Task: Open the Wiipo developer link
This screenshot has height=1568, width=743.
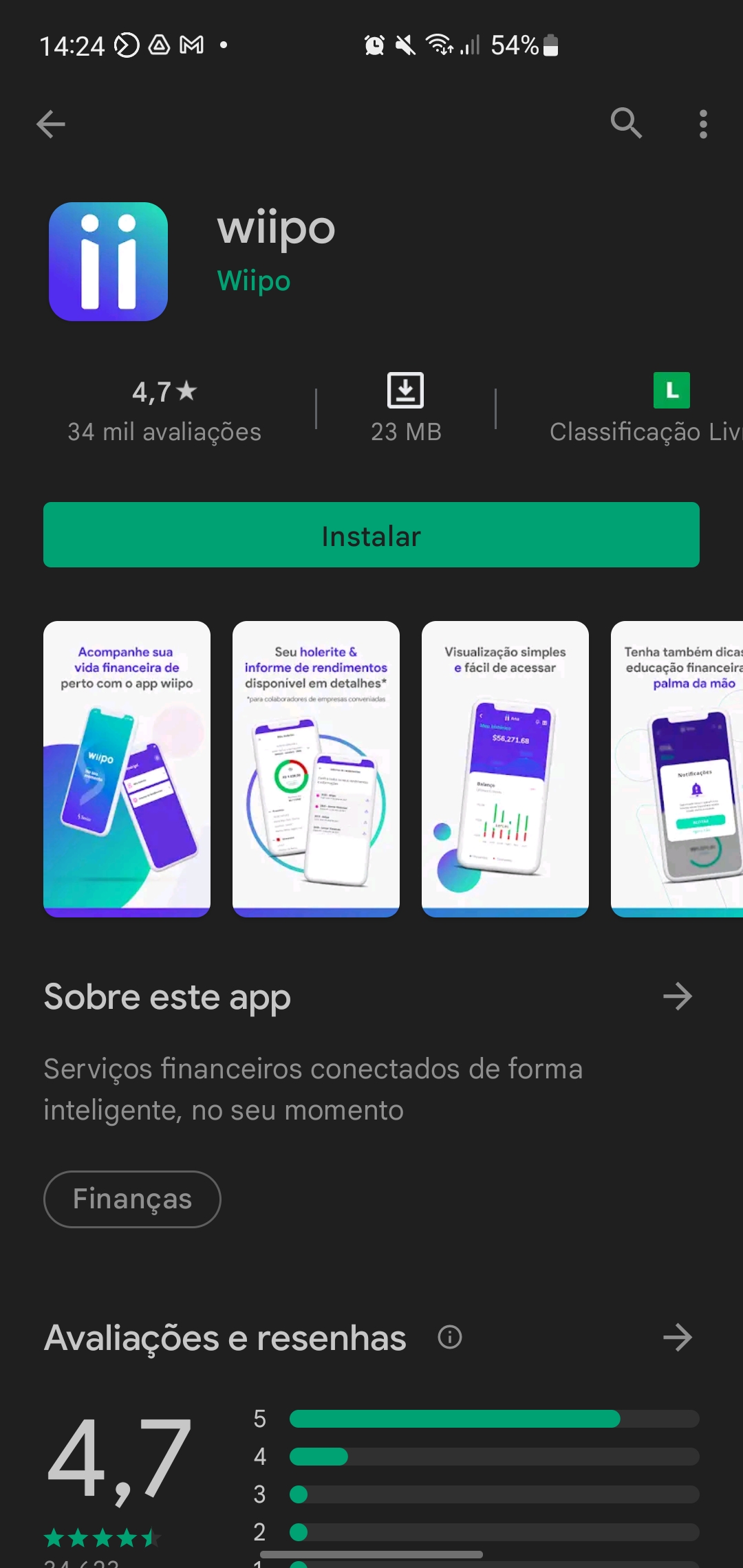Action: (254, 281)
